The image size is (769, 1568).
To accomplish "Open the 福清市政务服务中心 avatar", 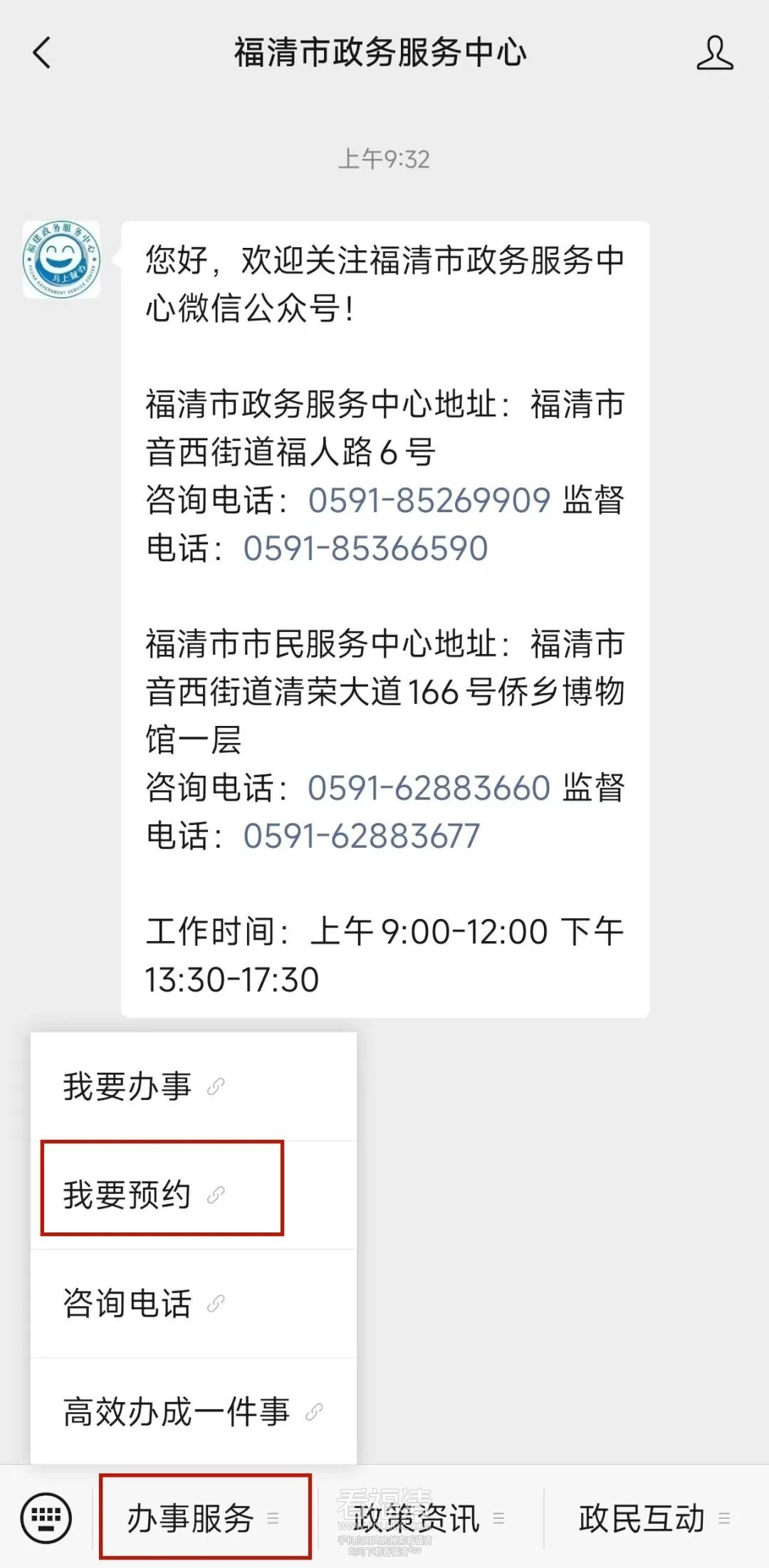I will pos(61,259).
